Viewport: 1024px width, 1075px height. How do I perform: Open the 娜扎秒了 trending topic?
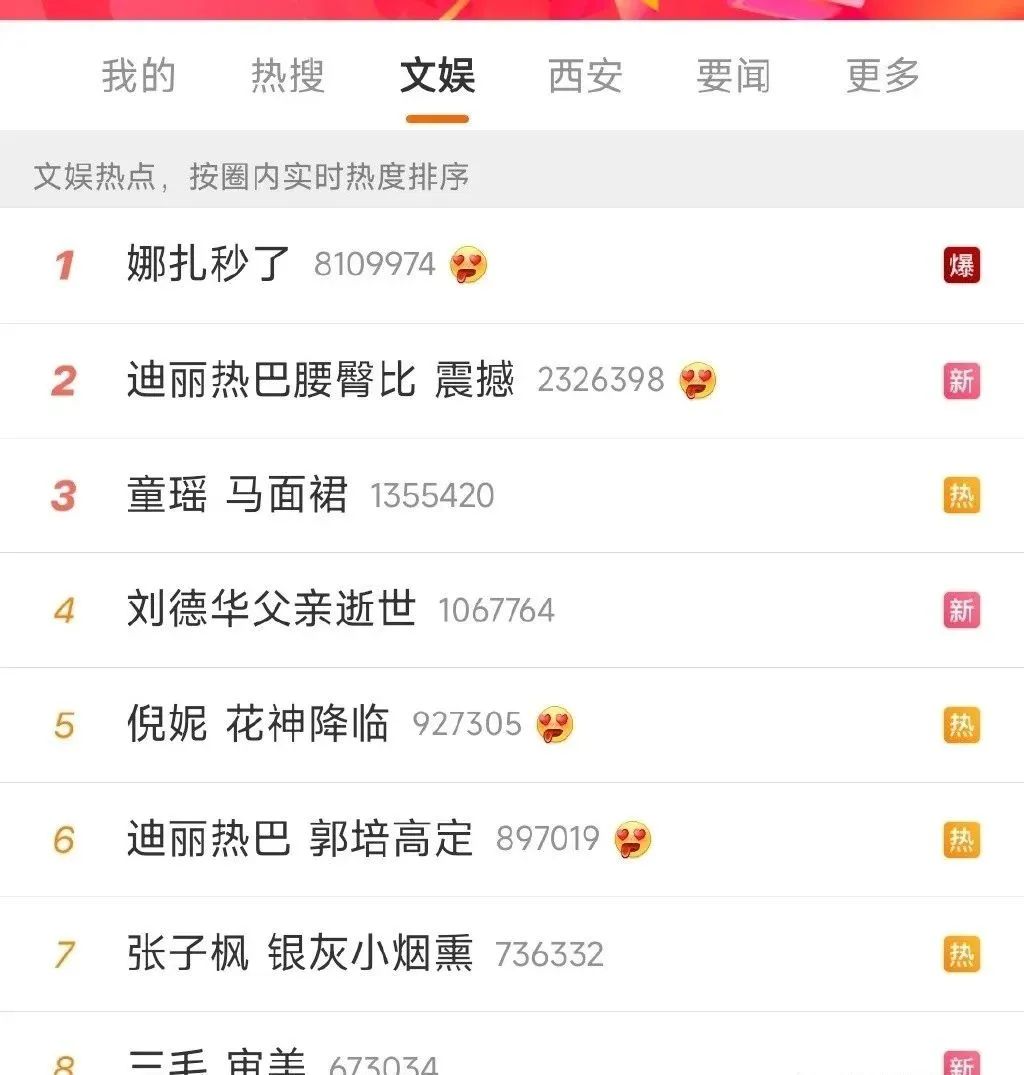(x=209, y=265)
